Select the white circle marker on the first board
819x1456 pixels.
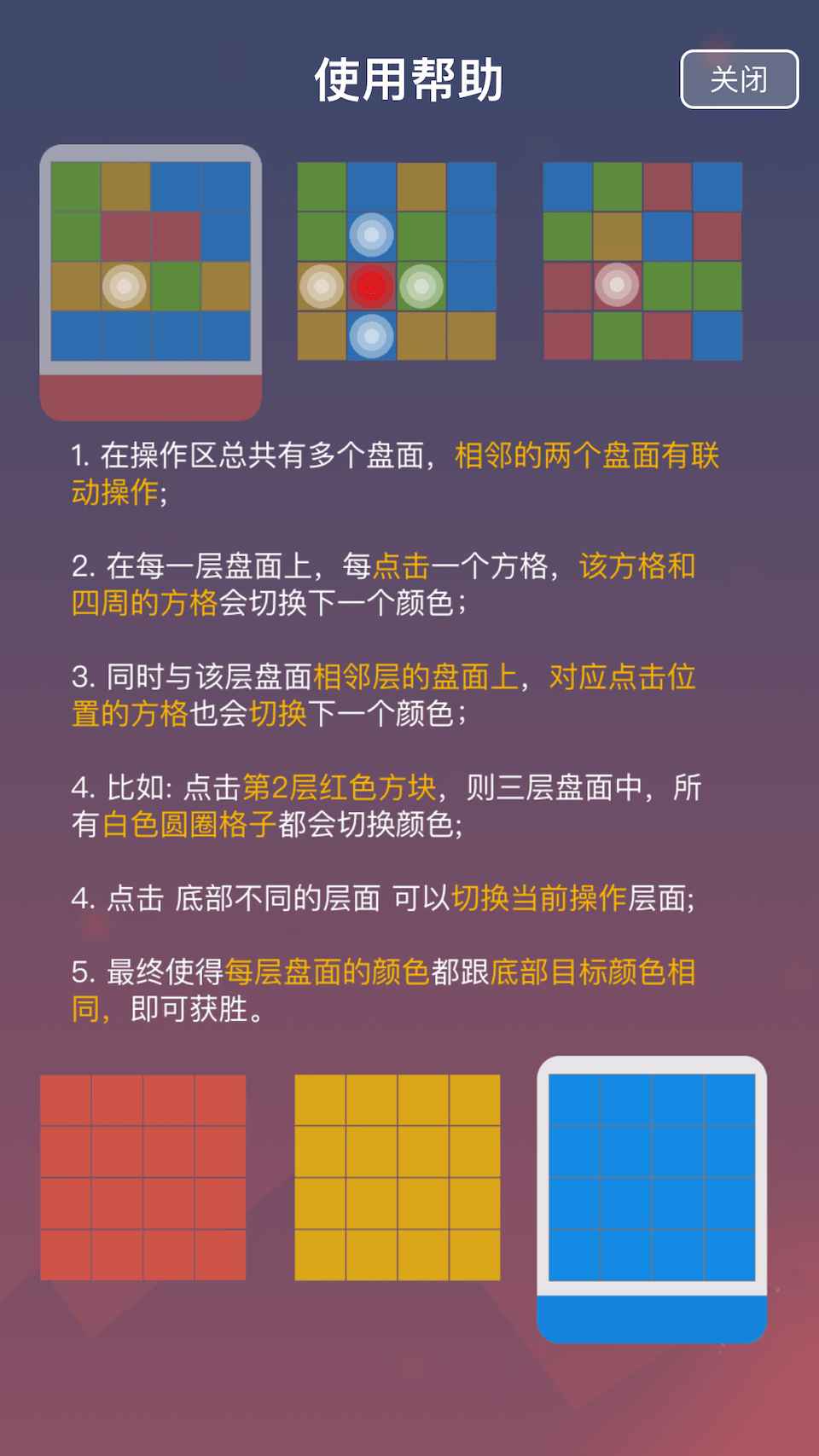click(x=123, y=284)
